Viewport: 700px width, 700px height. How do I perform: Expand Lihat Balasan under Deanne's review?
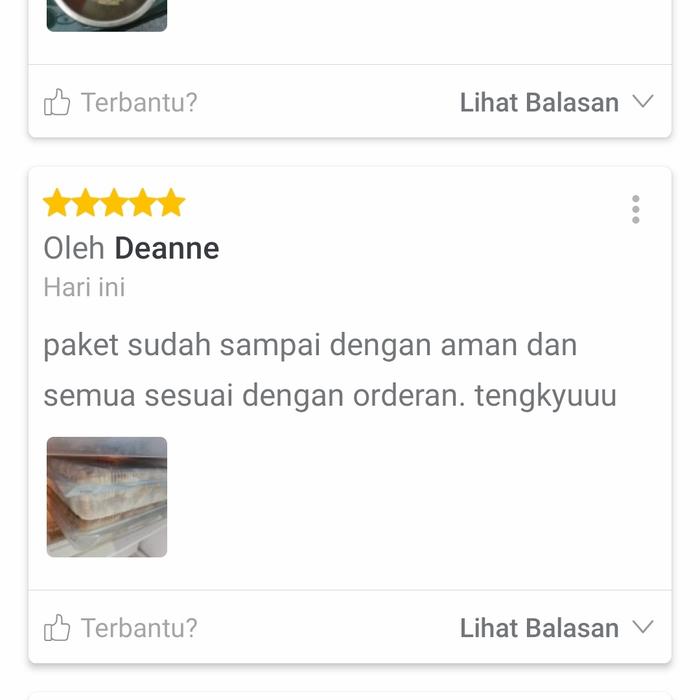555,628
